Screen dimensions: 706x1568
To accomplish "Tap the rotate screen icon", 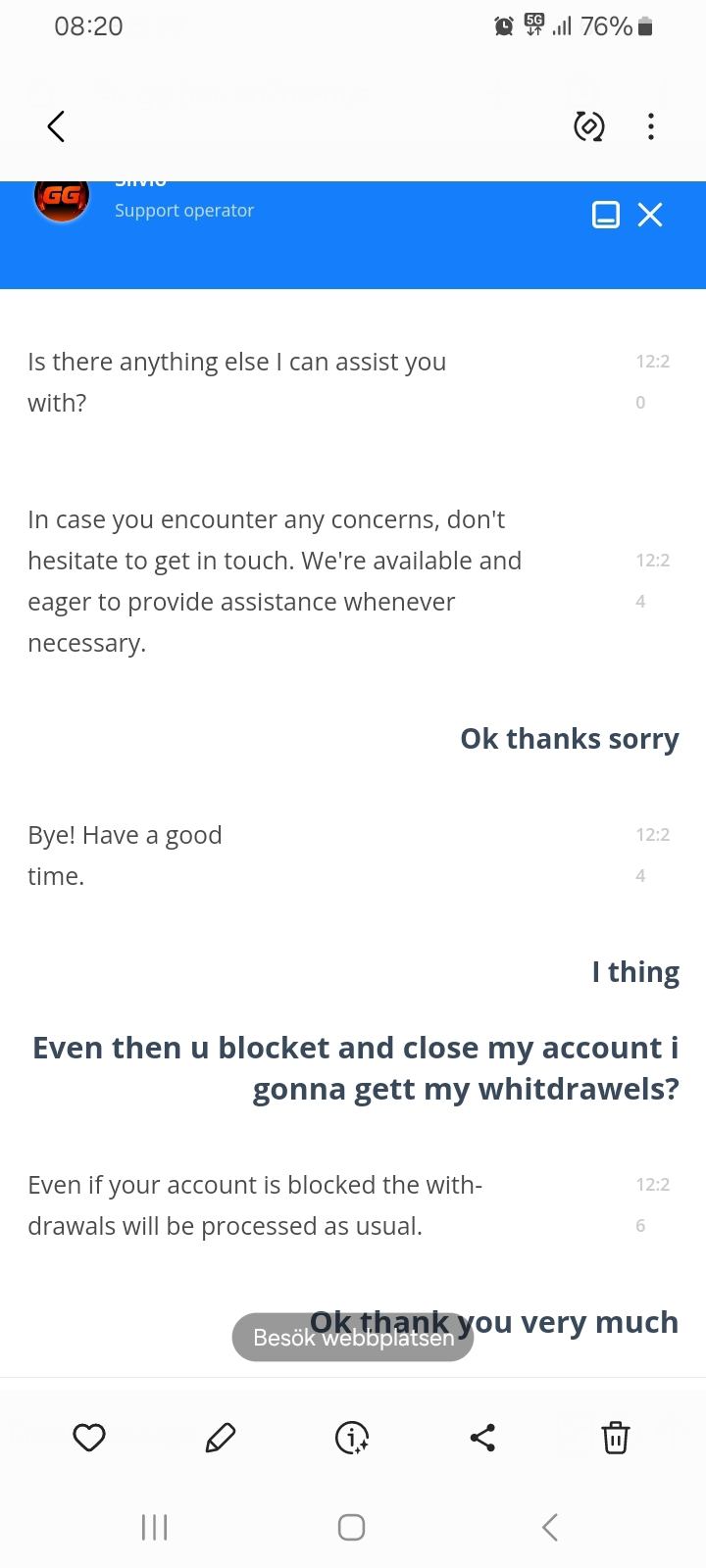I will [x=588, y=126].
